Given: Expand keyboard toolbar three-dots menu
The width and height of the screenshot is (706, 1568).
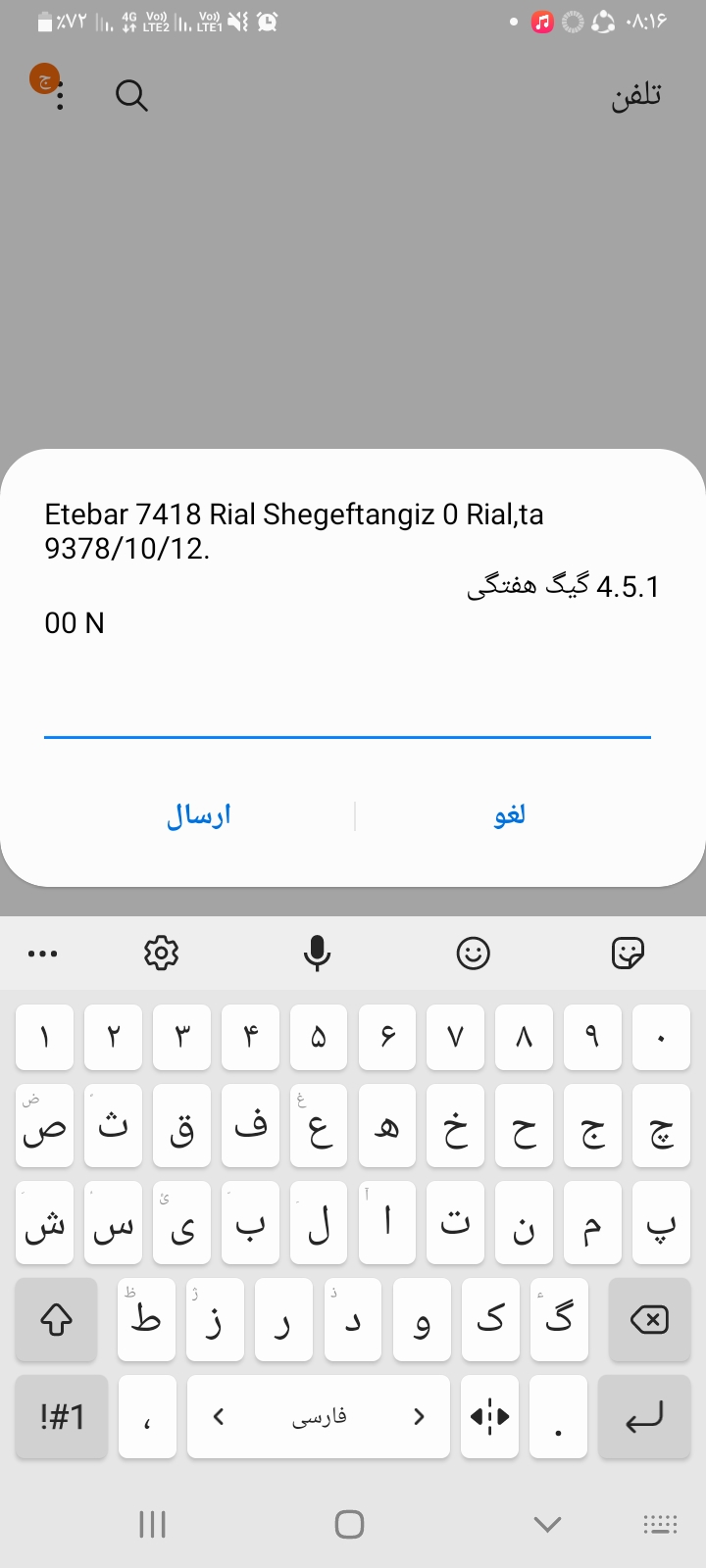Looking at the screenshot, I should click(43, 953).
